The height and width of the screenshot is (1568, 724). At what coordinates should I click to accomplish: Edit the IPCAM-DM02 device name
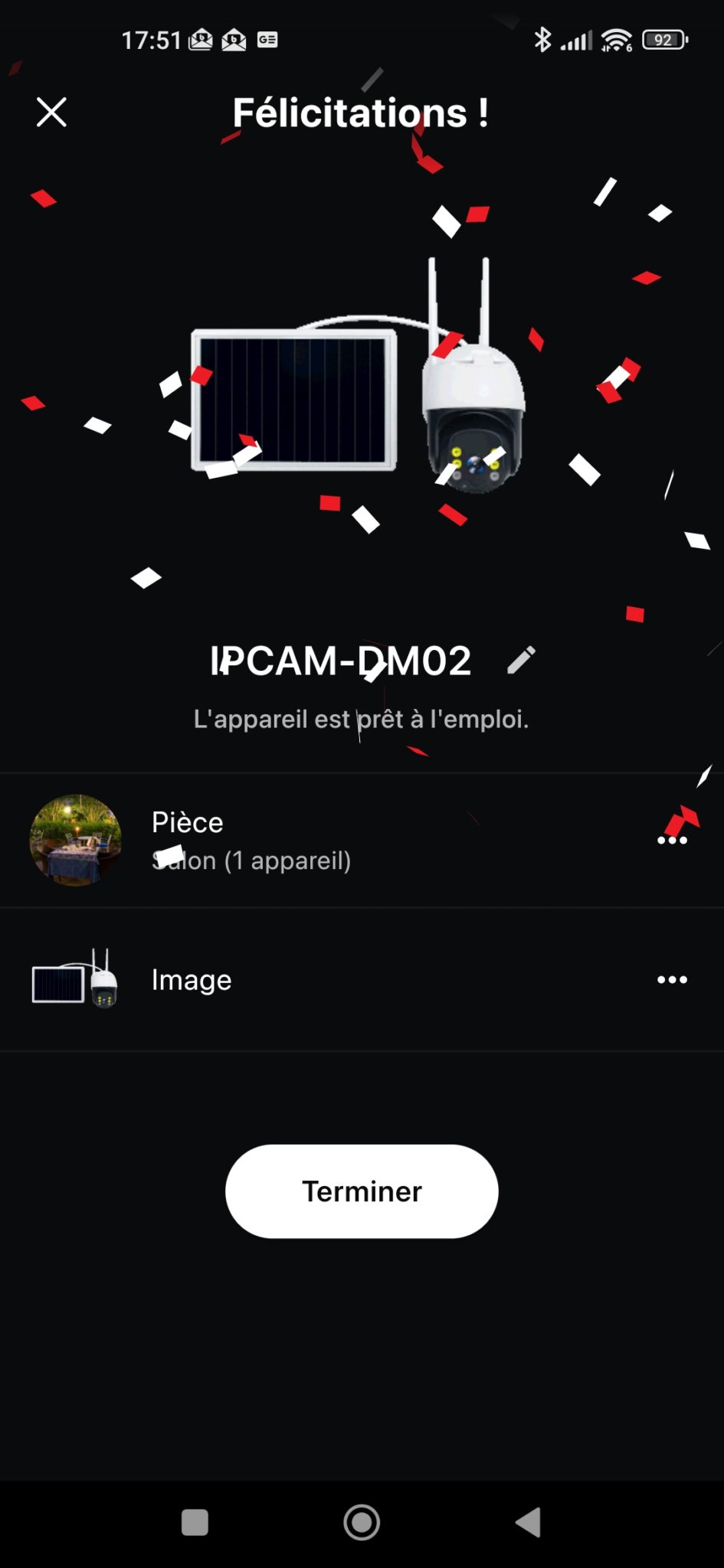[x=521, y=660]
